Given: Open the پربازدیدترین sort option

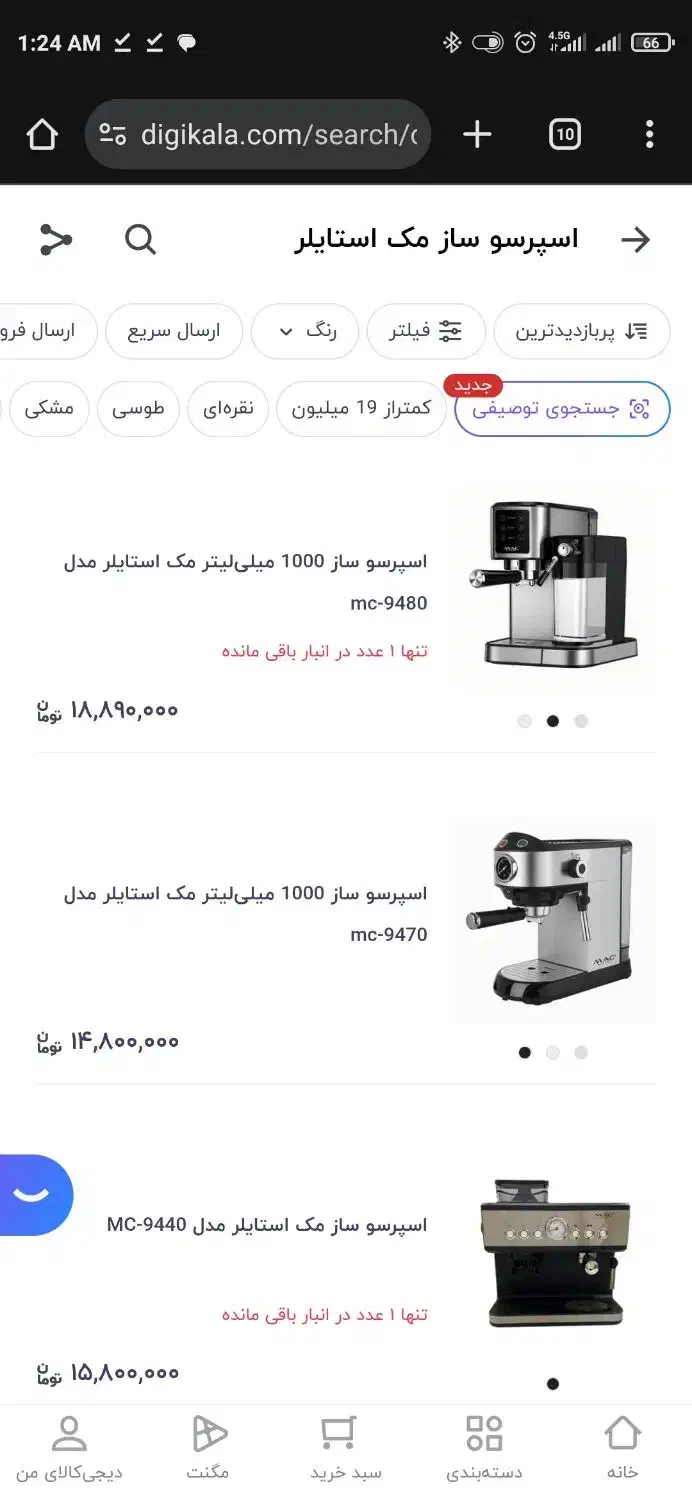Looking at the screenshot, I should 582,331.
